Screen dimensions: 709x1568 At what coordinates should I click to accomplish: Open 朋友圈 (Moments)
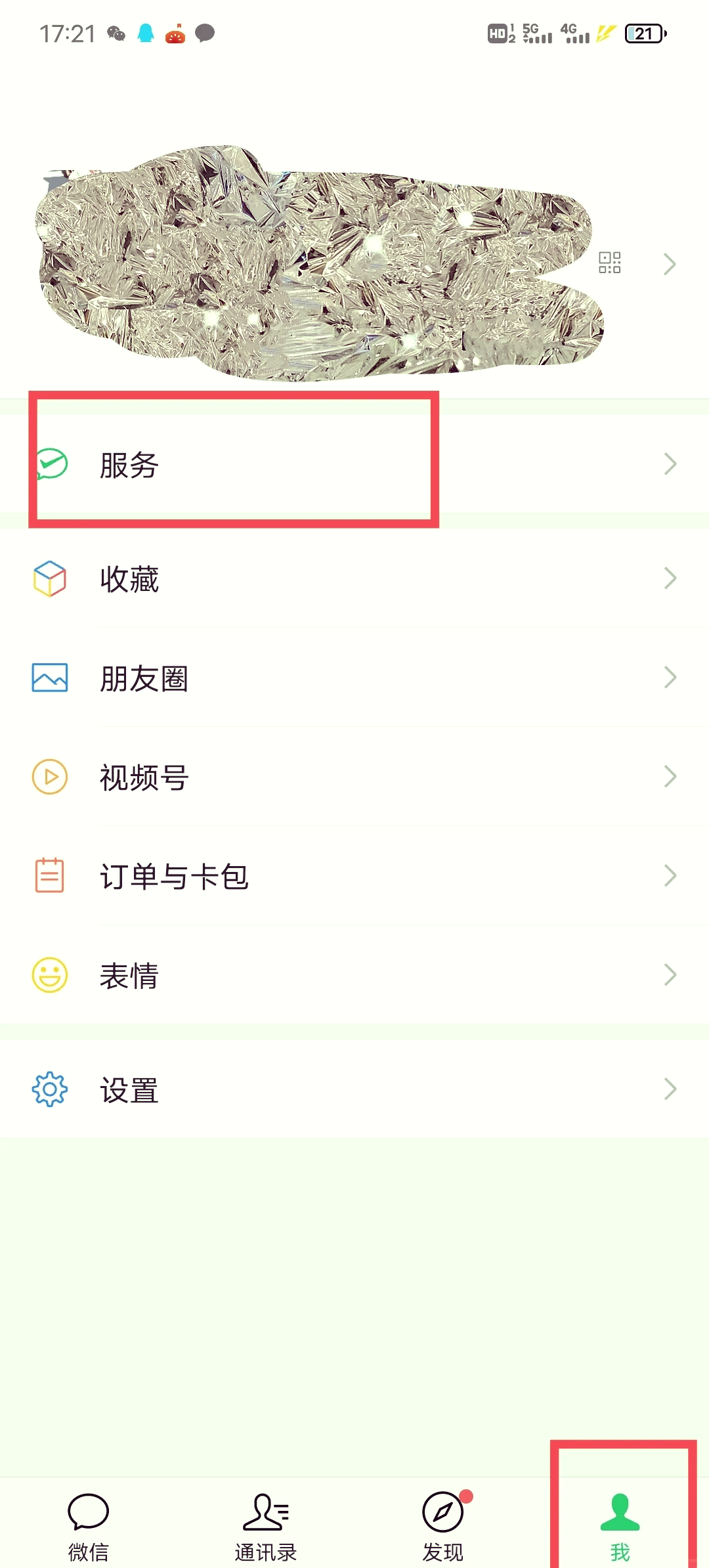(x=354, y=678)
